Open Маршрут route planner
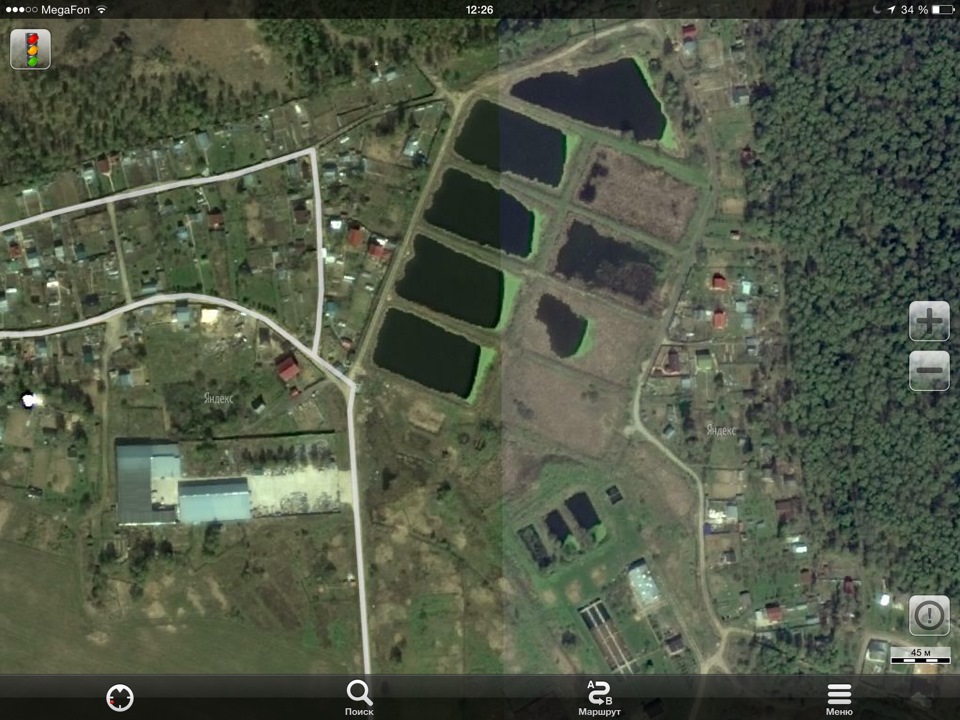Viewport: 960px width, 720px height. [599, 697]
